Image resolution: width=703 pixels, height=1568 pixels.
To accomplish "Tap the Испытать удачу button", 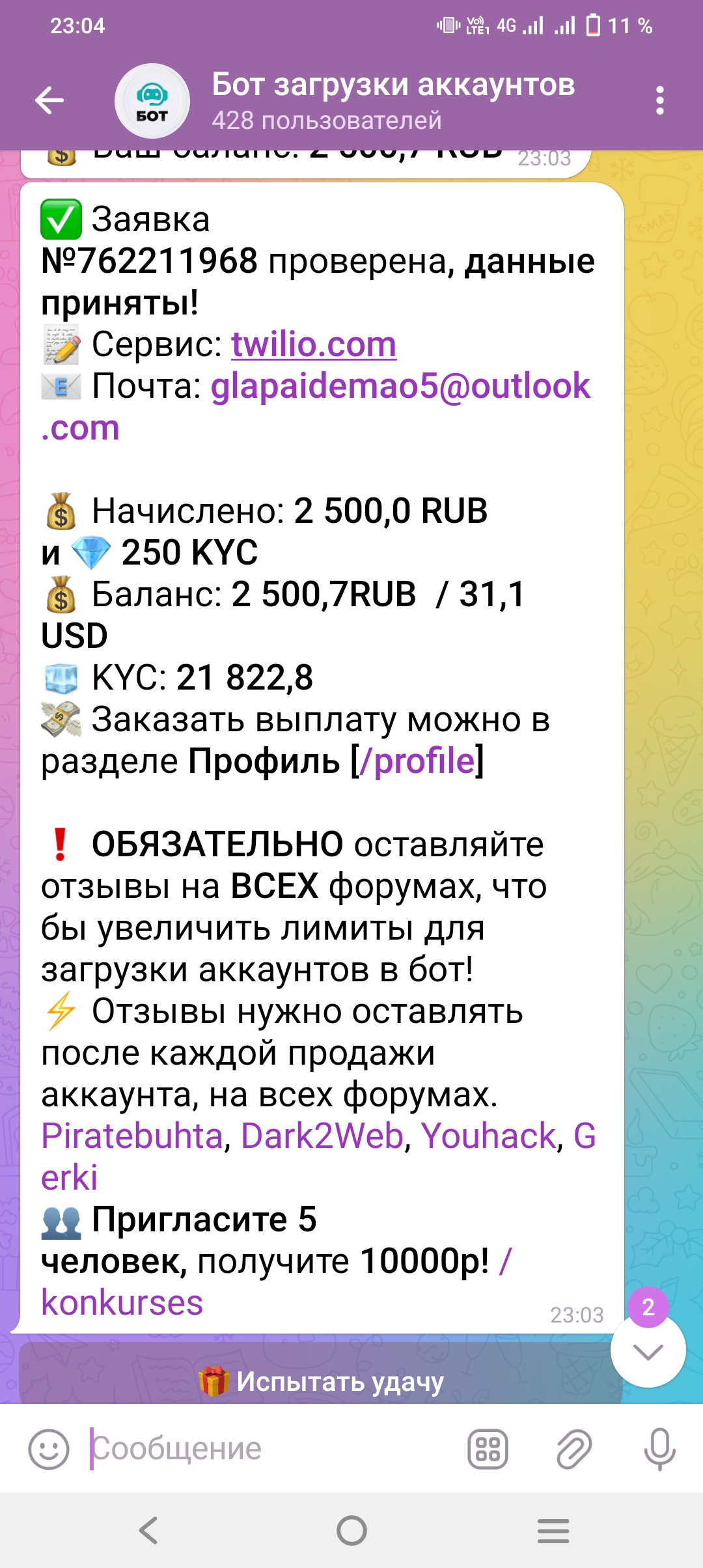I will point(322,1381).
